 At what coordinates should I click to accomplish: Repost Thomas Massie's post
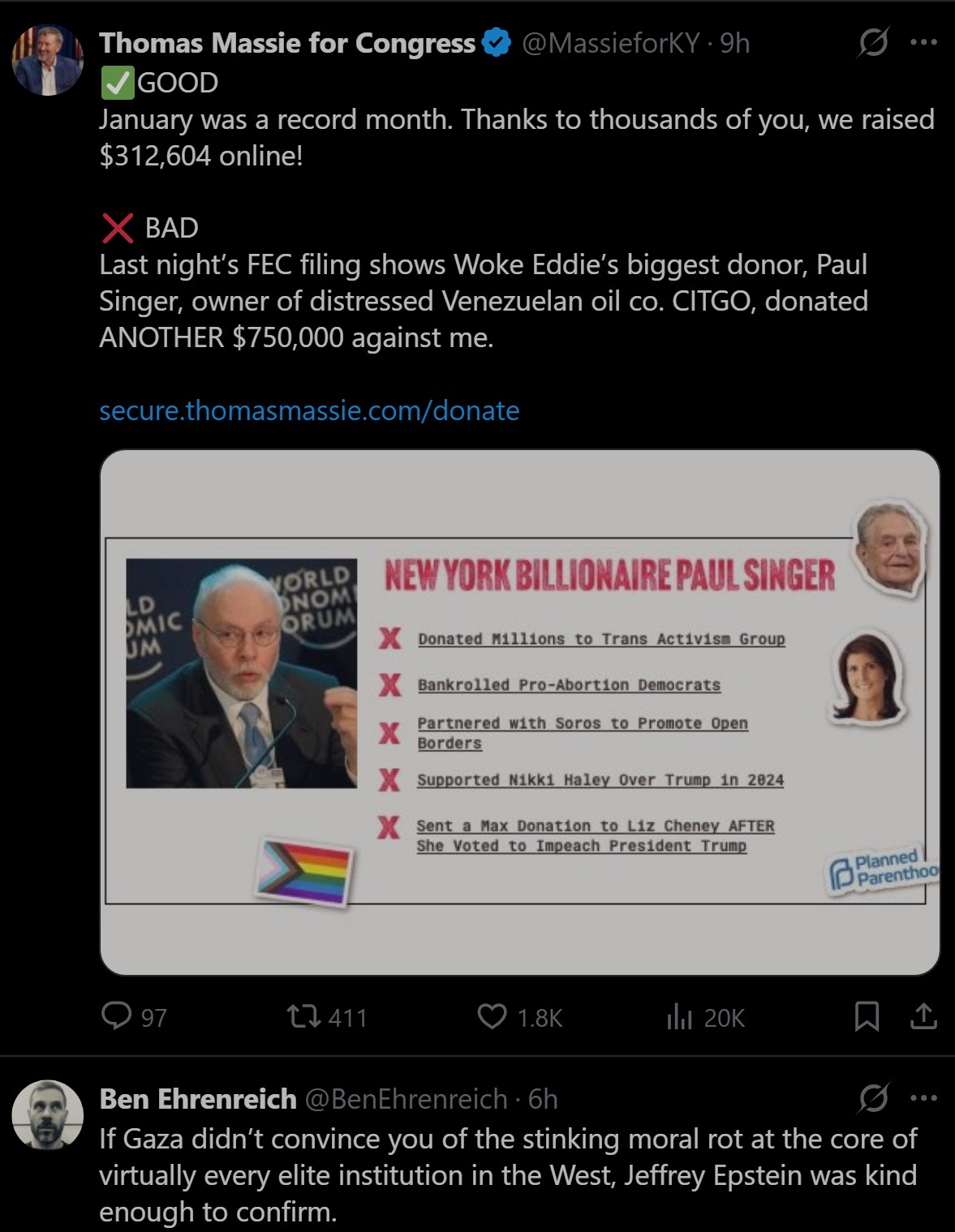tap(304, 1015)
